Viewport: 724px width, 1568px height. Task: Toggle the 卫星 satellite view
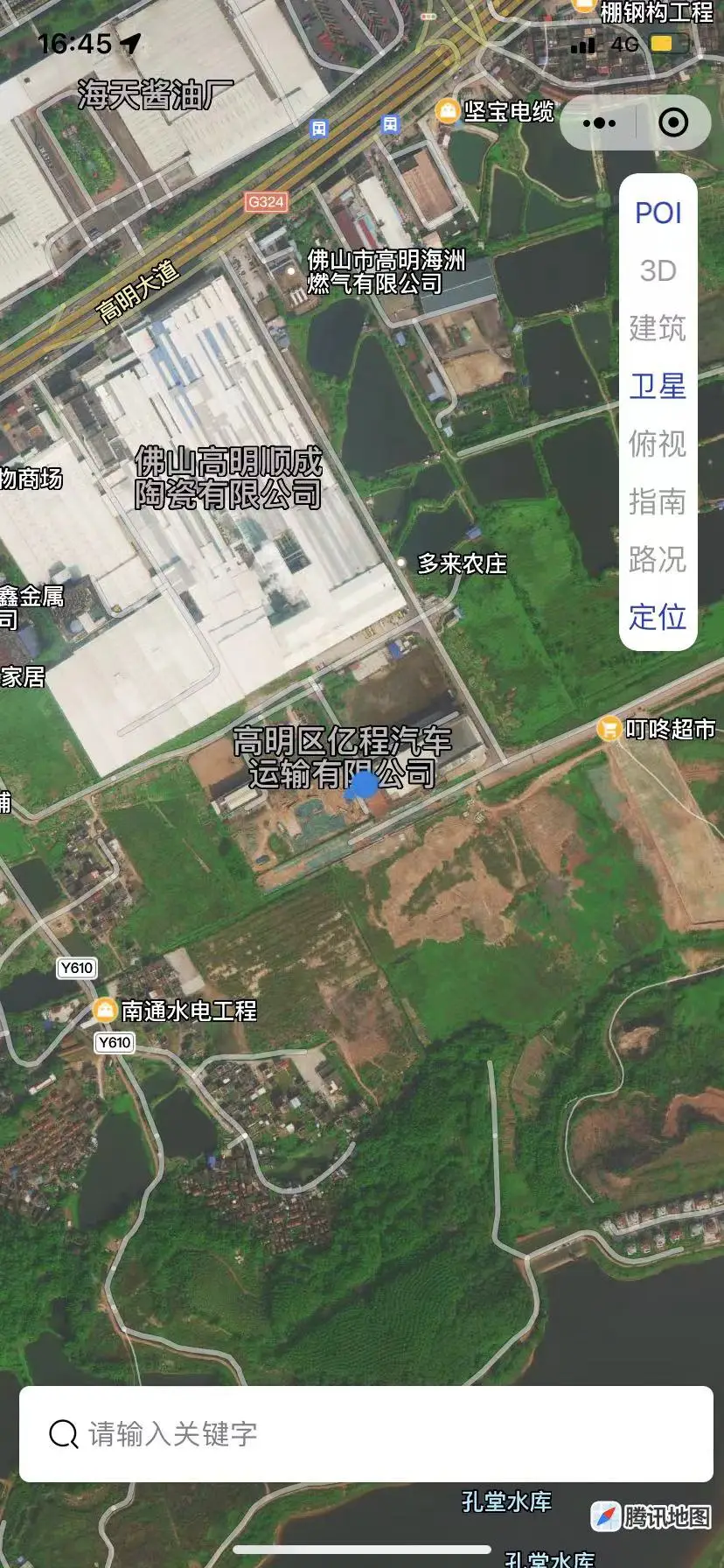[658, 386]
